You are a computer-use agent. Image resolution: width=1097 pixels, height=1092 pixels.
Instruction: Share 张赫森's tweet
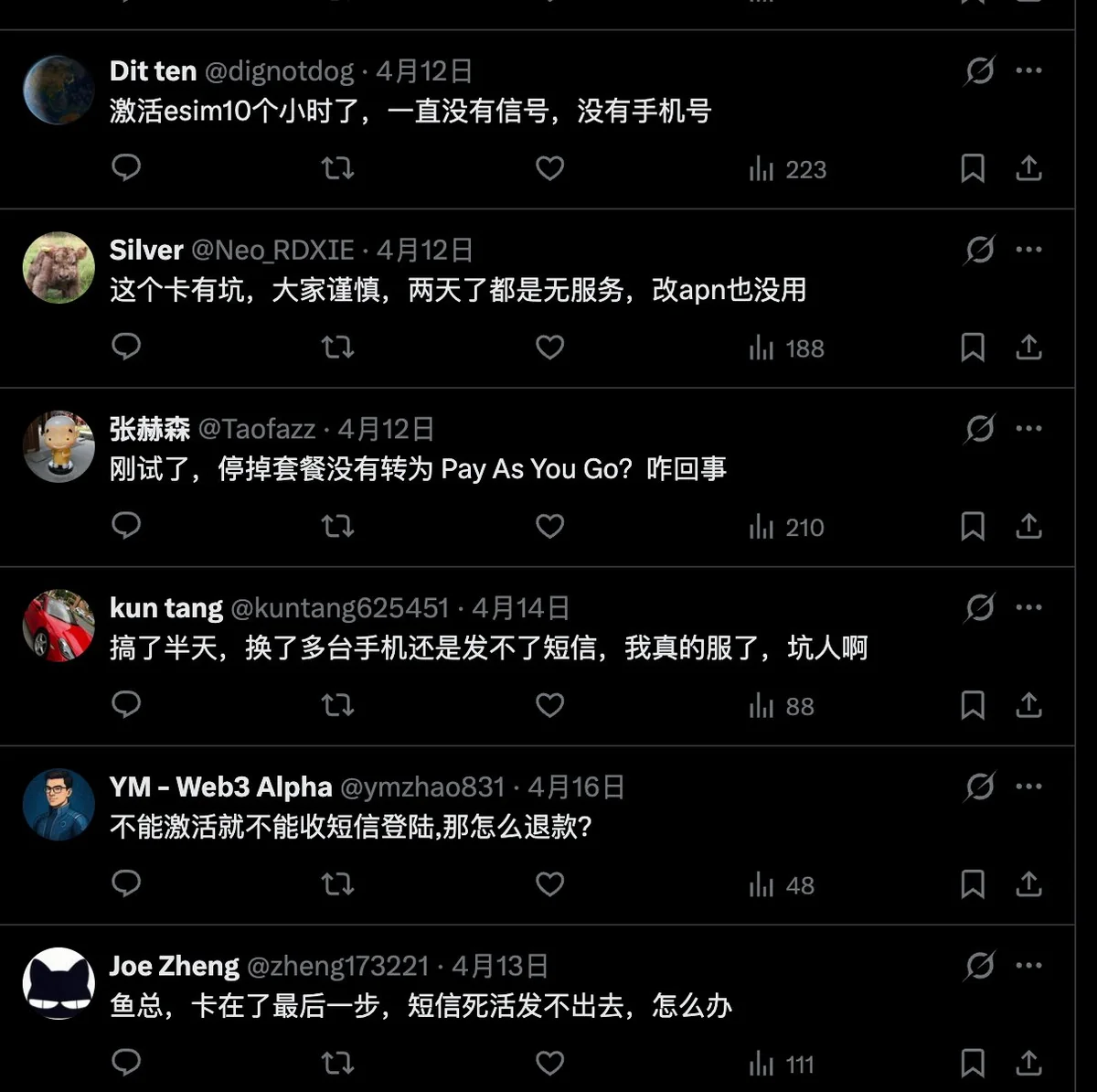[x=1028, y=526]
